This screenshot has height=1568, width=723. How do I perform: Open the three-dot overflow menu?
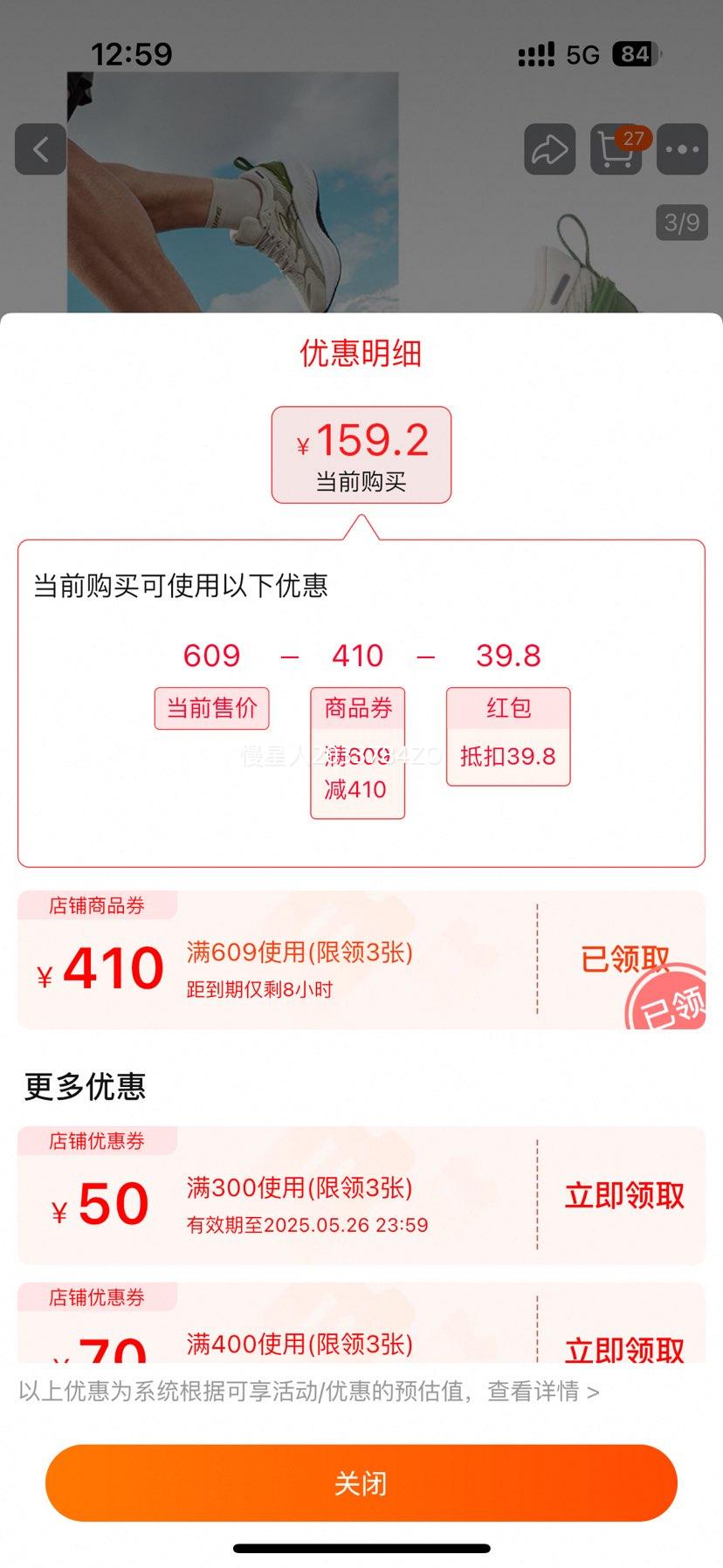tap(682, 149)
